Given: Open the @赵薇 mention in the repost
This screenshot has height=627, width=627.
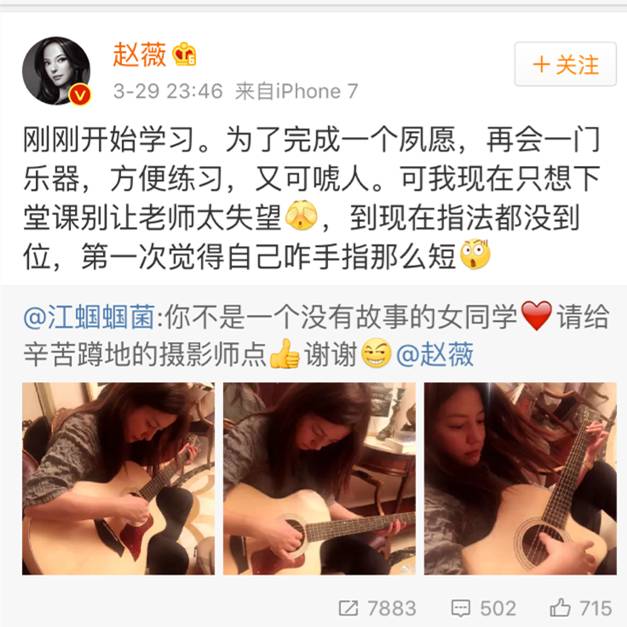Looking at the screenshot, I should pos(435,353).
